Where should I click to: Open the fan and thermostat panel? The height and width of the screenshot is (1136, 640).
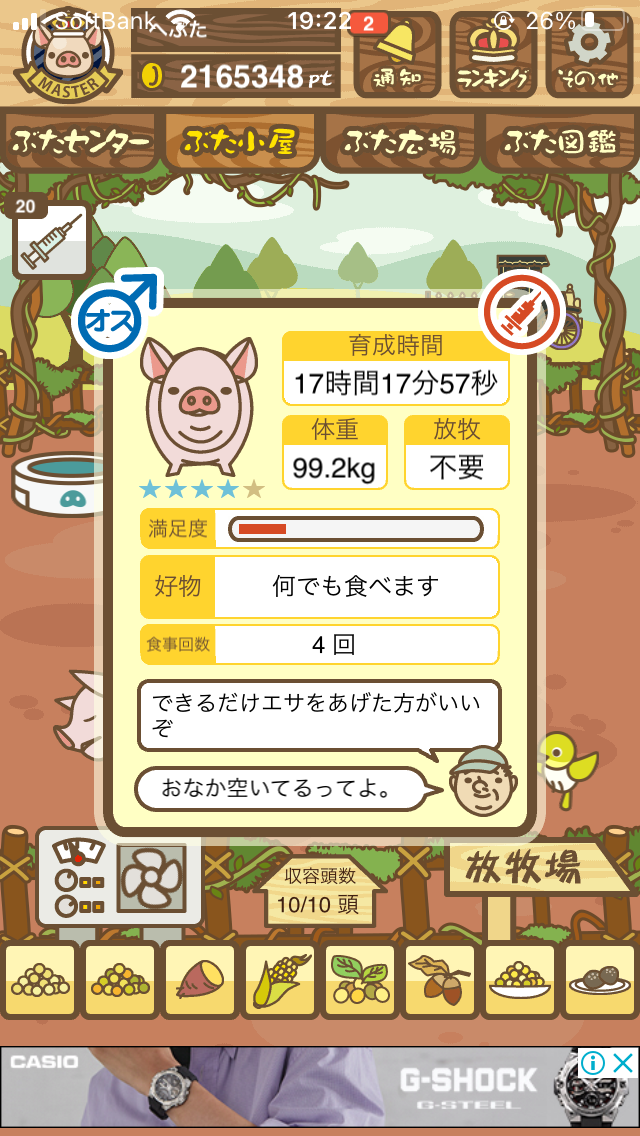[x=120, y=878]
